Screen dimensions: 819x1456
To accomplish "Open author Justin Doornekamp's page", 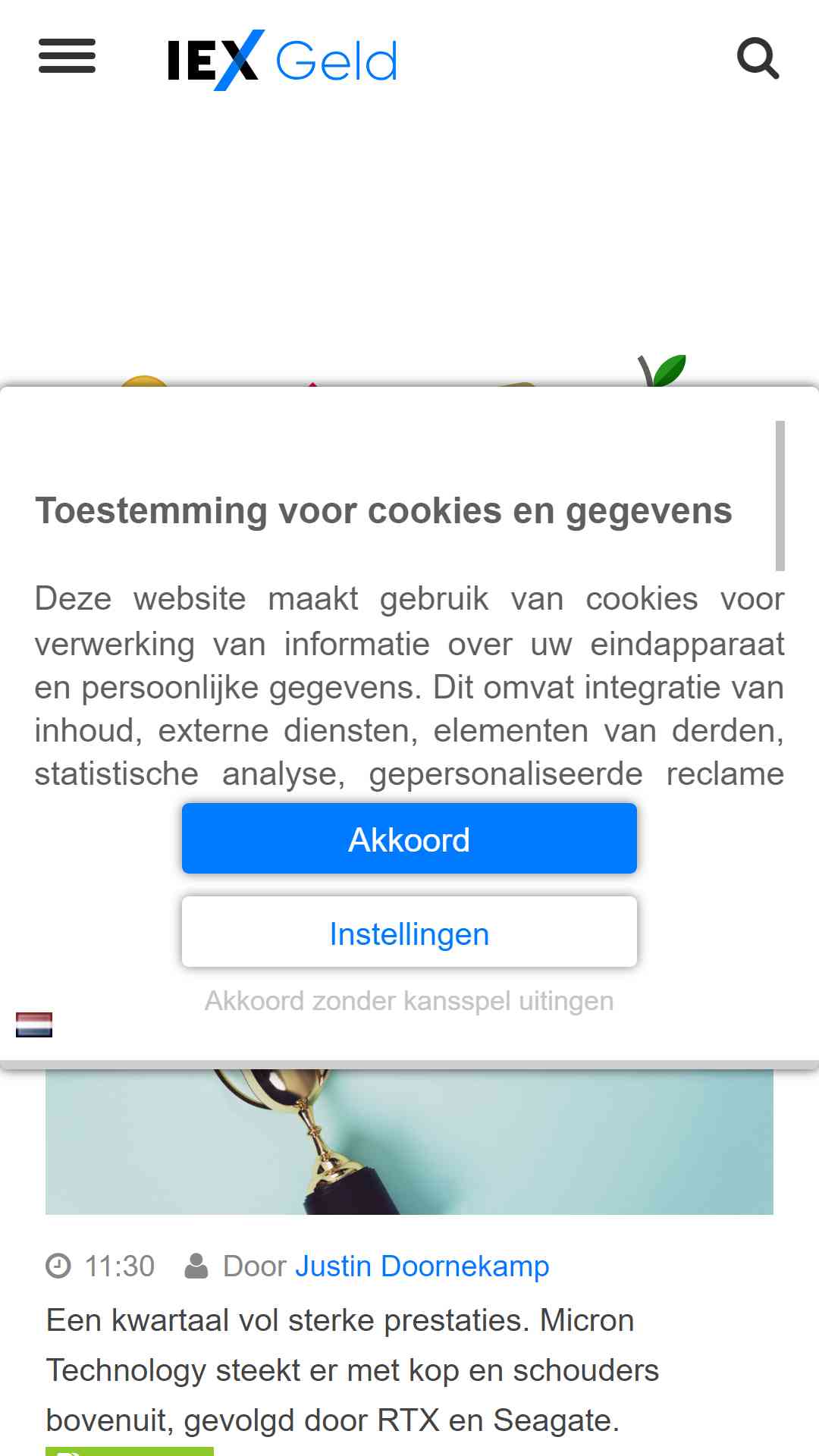I will pyautogui.click(x=422, y=1266).
